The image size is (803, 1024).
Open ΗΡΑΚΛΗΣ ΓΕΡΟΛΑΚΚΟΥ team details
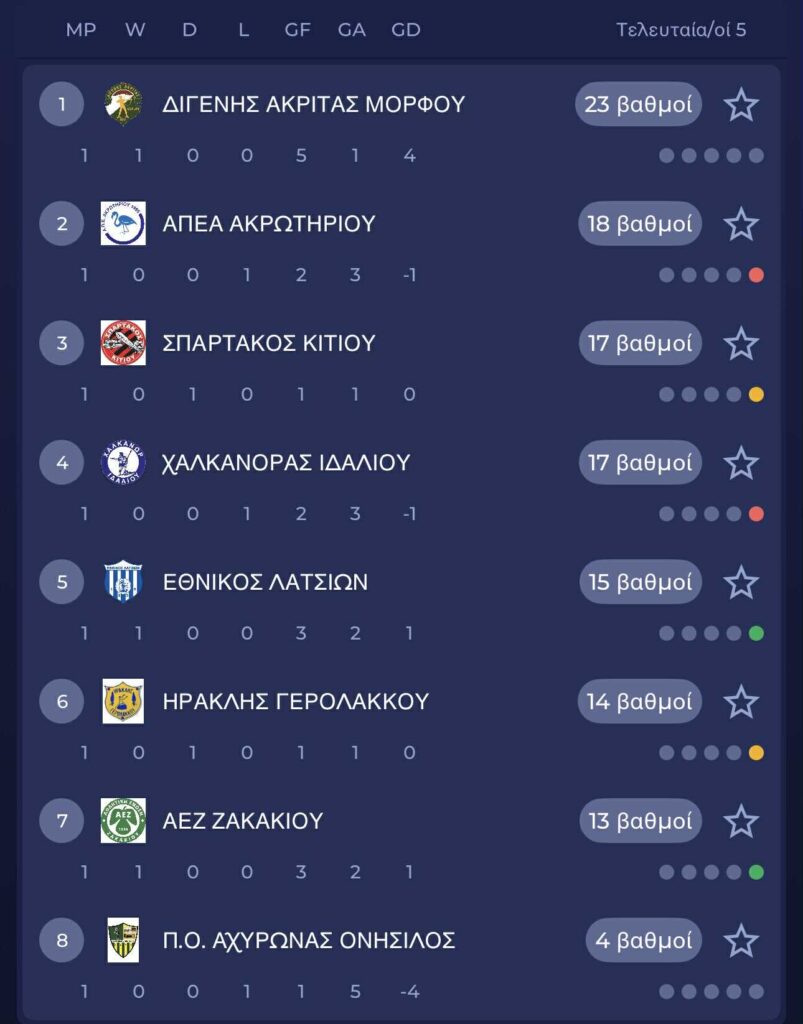click(295, 702)
